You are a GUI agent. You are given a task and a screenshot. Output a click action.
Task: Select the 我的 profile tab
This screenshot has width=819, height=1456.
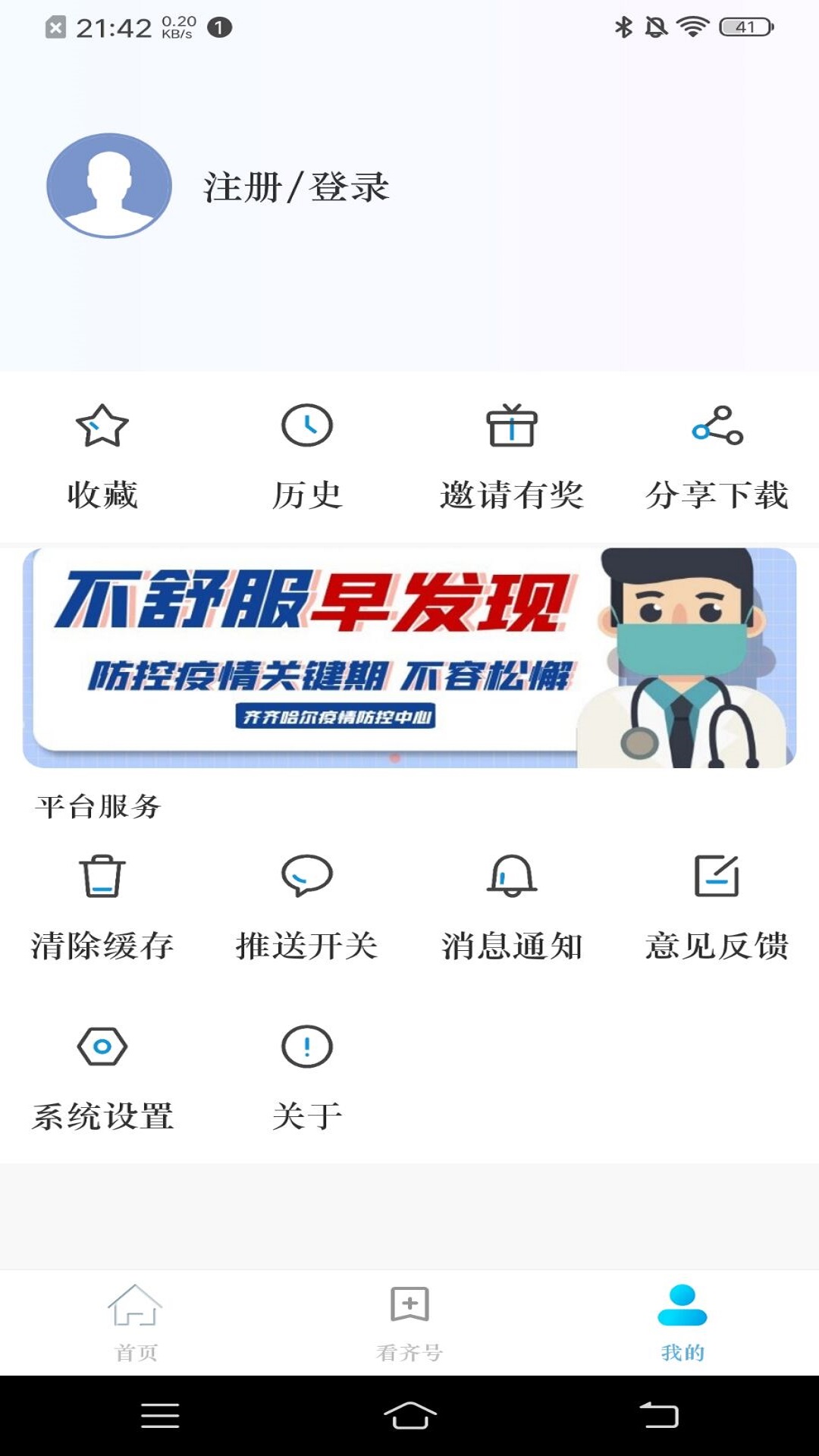point(682,1319)
